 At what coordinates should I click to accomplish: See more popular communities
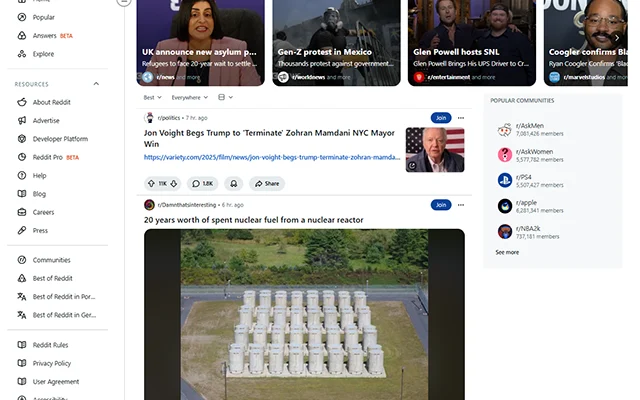pyautogui.click(x=507, y=252)
